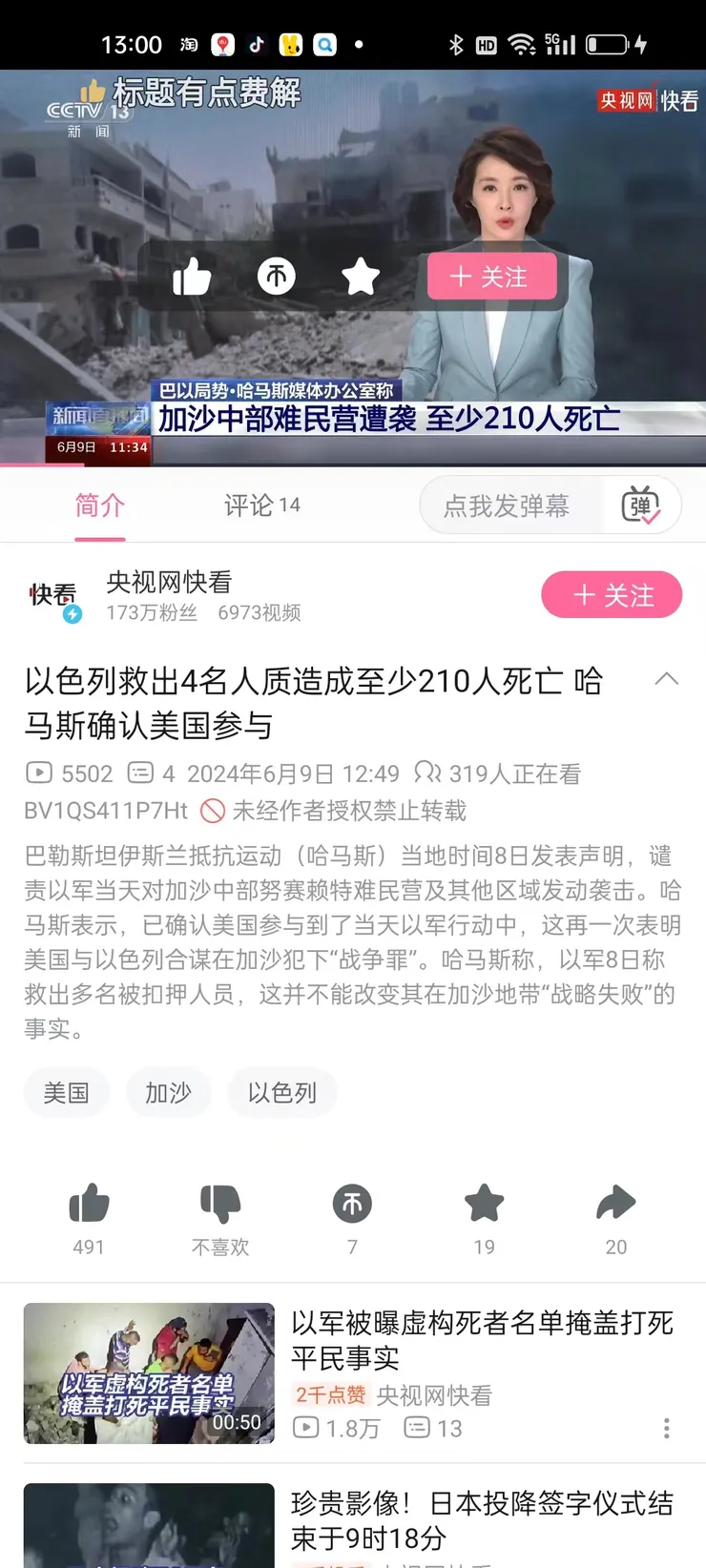Add the video to favorites via star icon
This screenshot has height=1568, width=706.
(484, 1205)
